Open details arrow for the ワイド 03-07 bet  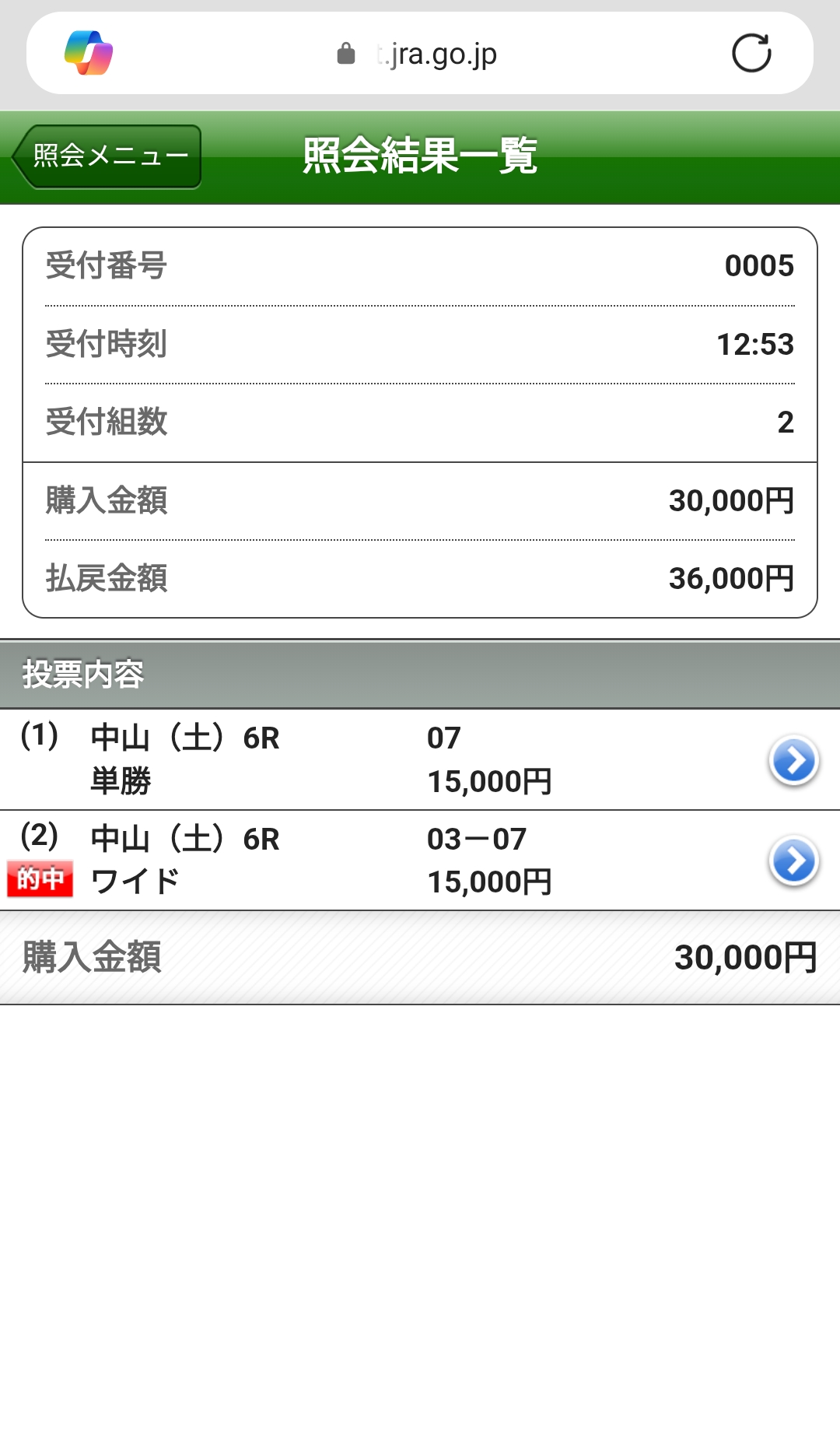793,861
